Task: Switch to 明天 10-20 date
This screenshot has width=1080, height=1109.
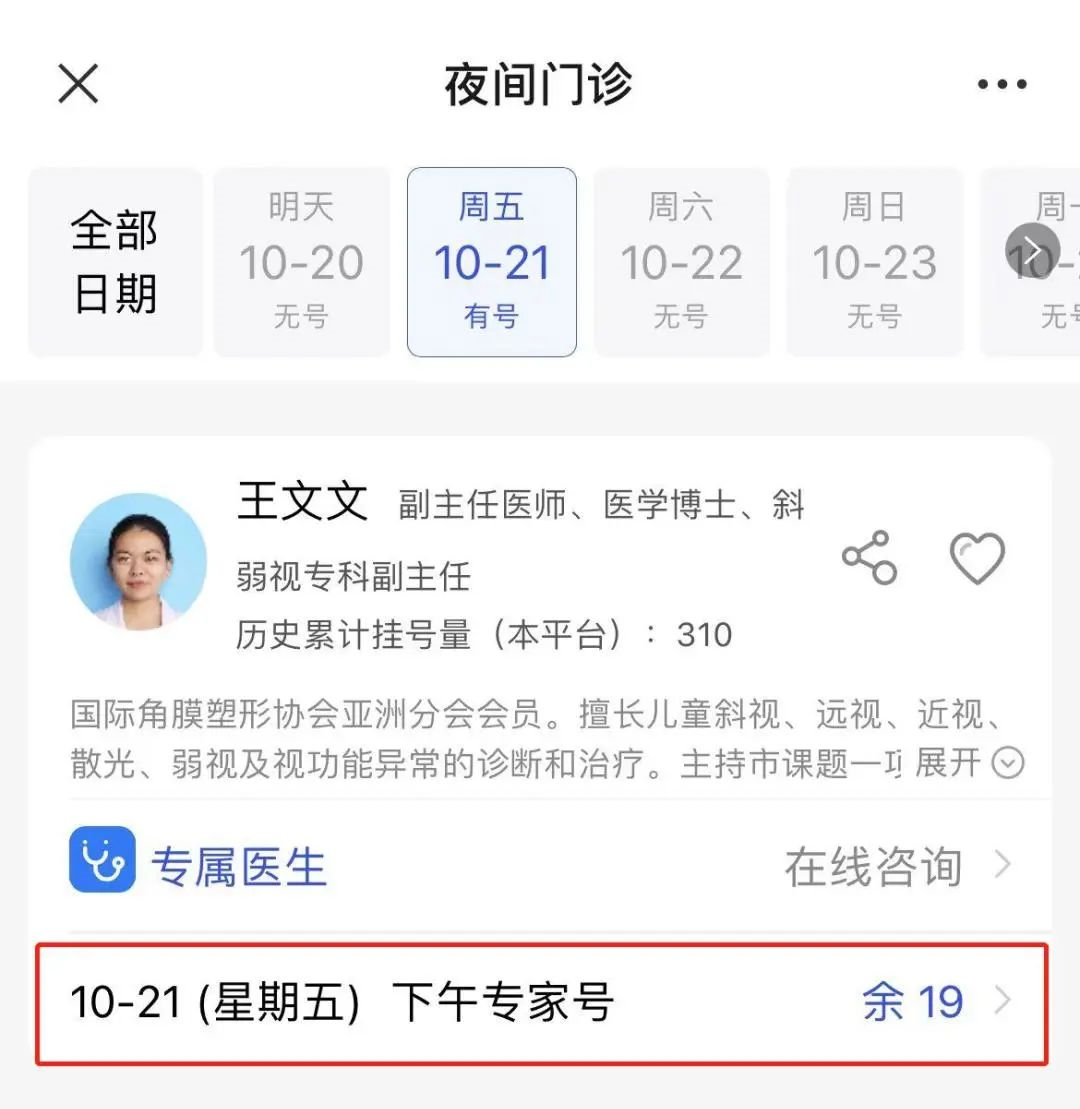Action: pos(301,262)
